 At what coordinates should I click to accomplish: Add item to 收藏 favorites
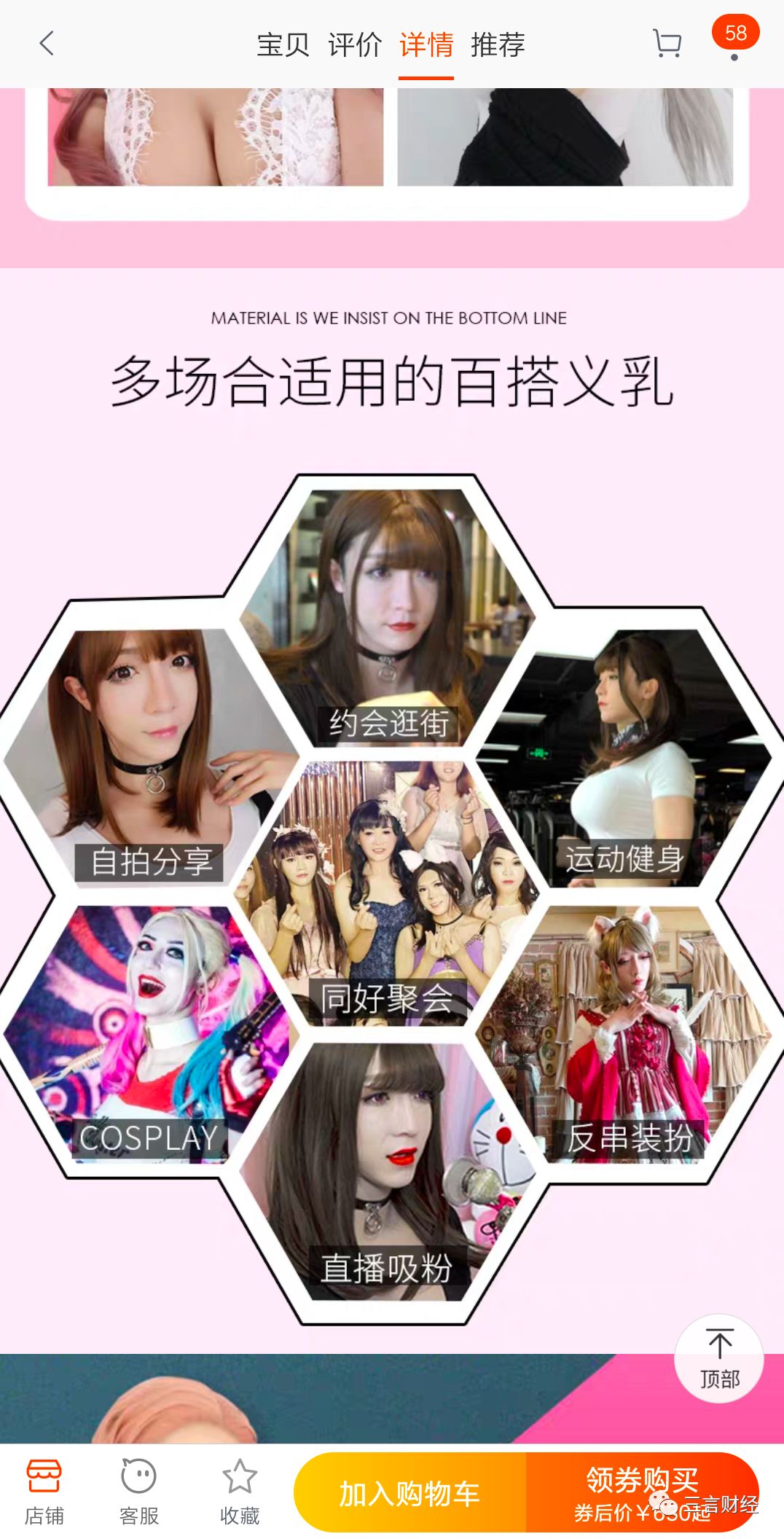click(x=240, y=1491)
